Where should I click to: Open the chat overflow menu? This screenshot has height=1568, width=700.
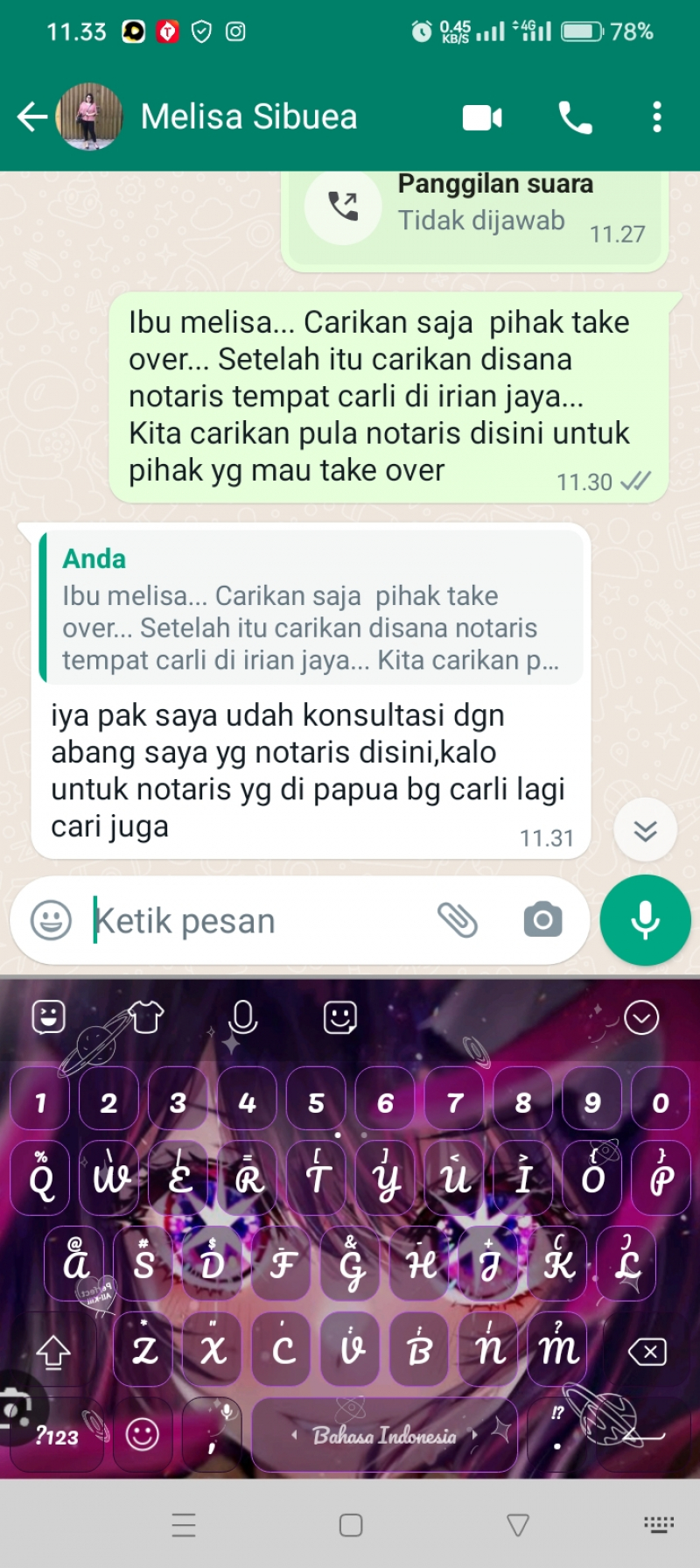coord(657,117)
